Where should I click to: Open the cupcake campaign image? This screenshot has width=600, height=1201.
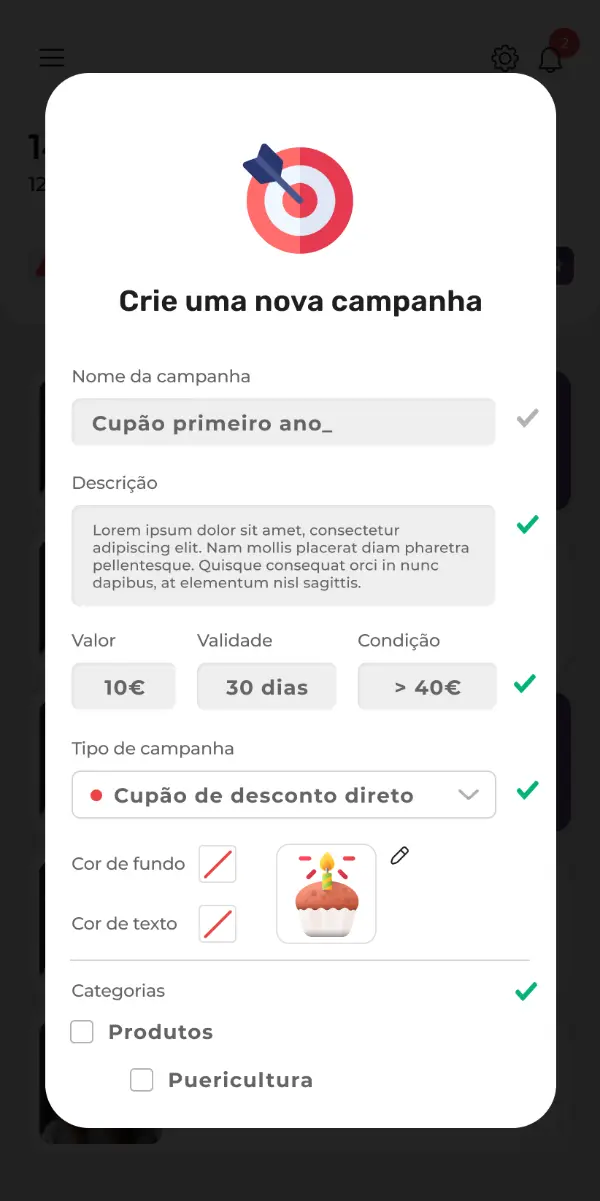(x=326, y=894)
